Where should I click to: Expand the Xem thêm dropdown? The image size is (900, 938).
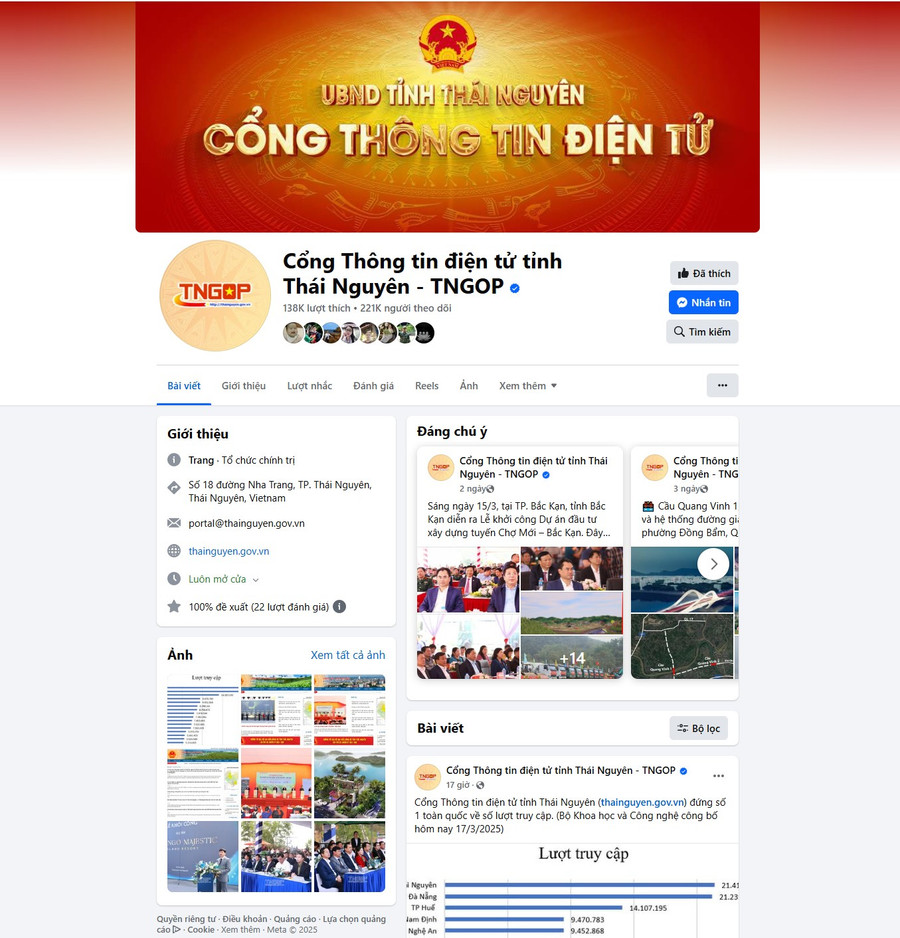tap(528, 386)
